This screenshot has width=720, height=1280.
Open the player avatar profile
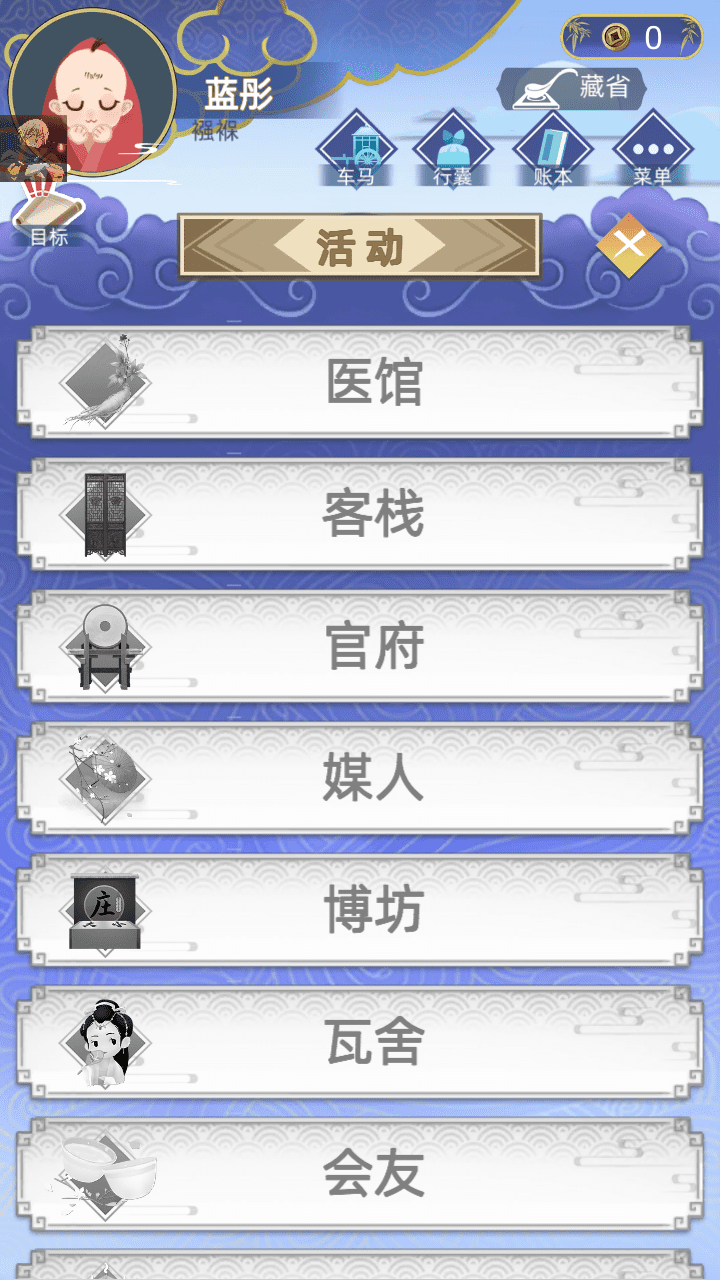click(x=90, y=92)
